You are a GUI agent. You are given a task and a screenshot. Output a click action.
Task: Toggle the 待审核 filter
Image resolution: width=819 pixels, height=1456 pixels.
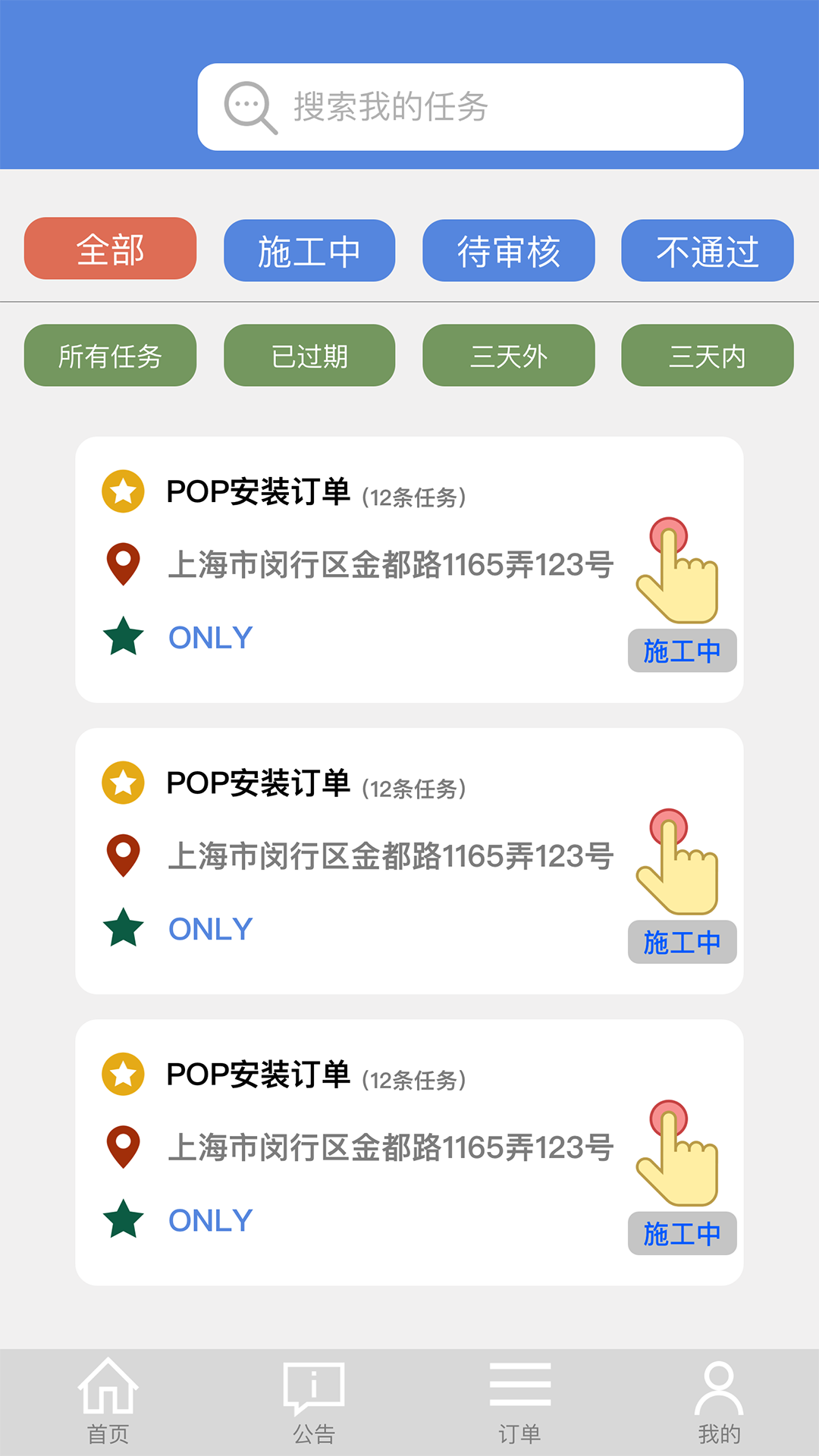tap(508, 251)
